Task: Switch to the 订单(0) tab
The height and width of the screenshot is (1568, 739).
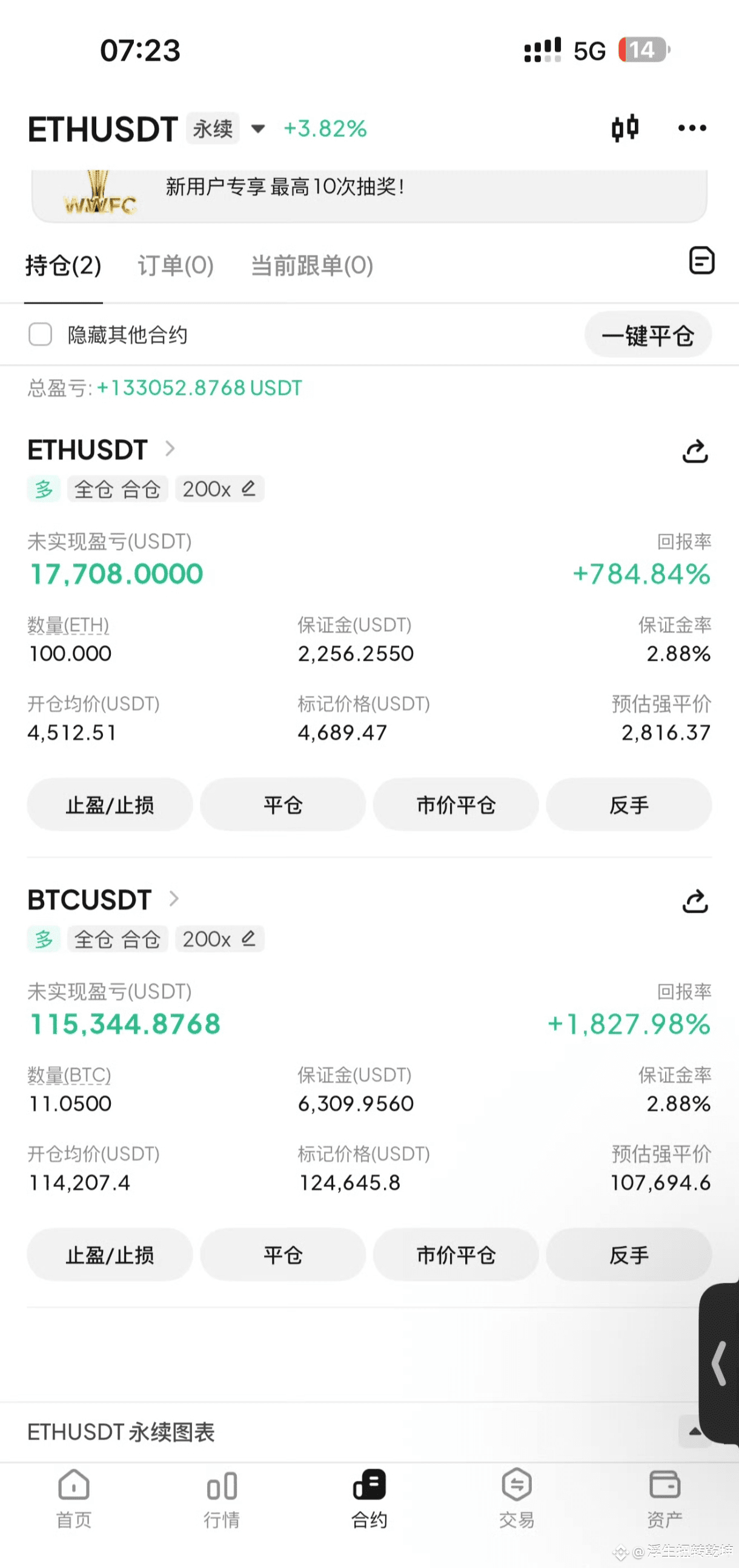Action: 175,265
